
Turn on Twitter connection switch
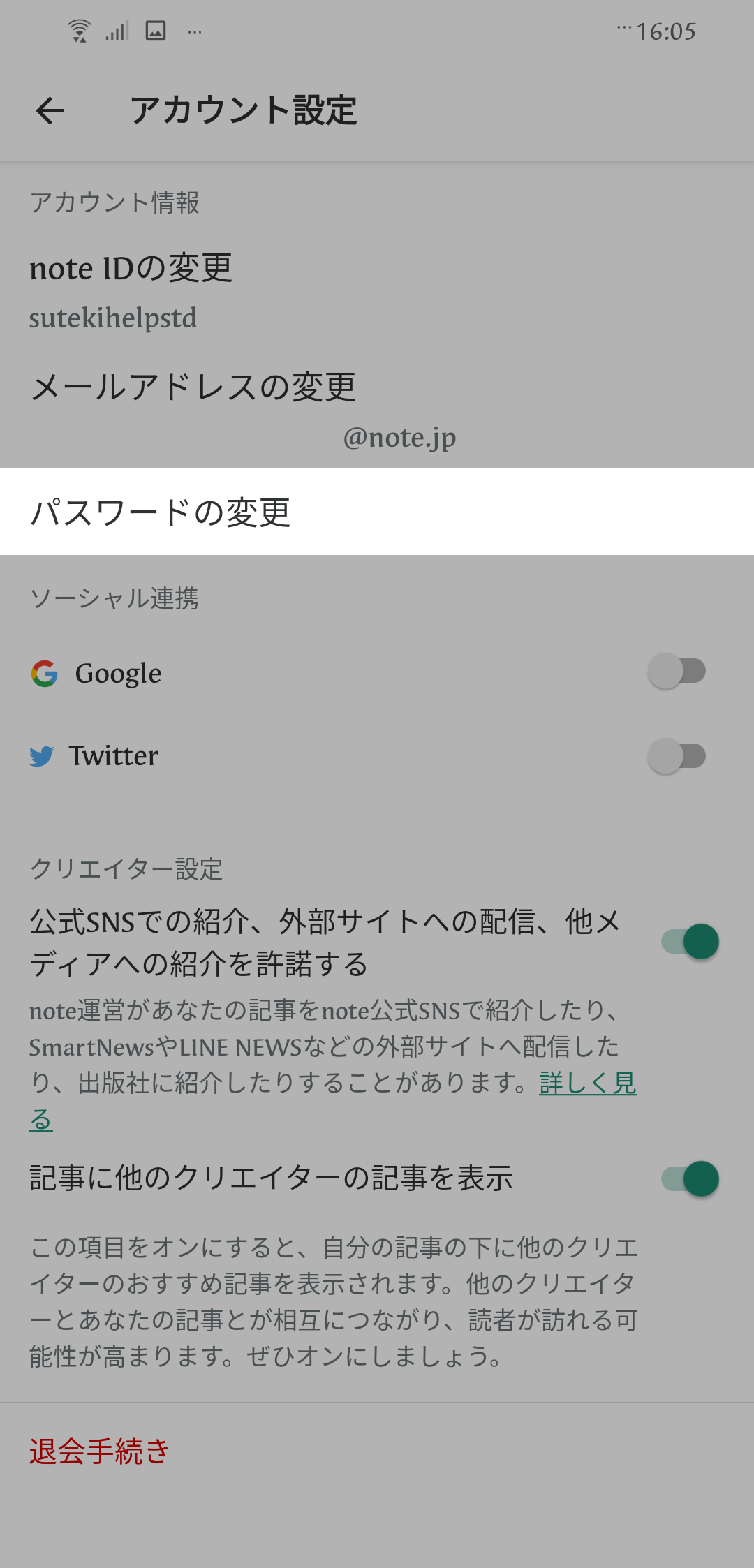(676, 756)
